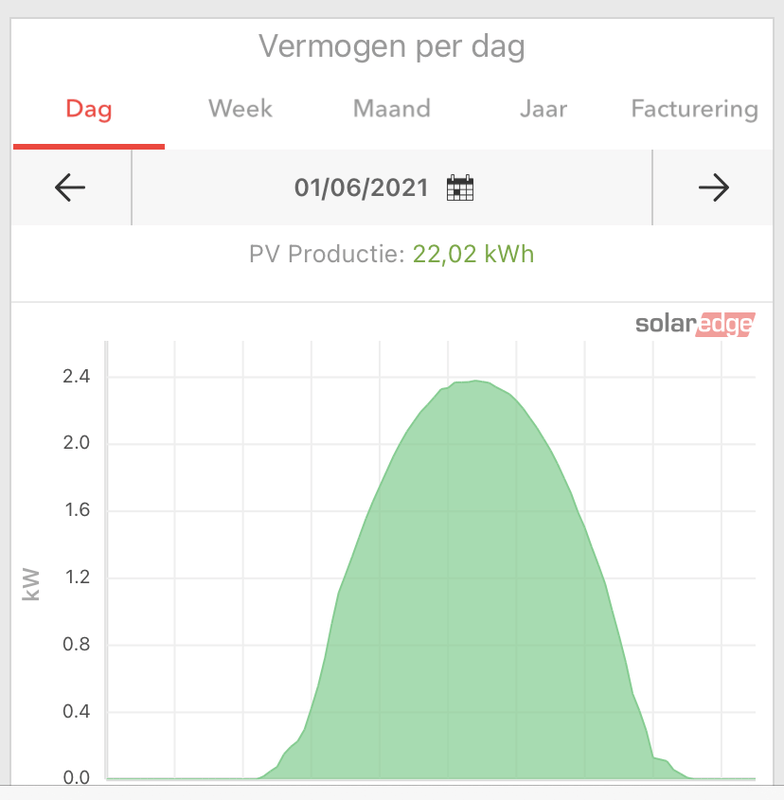Switch to the Week tab
Screen dimensions: 784x800
240,109
